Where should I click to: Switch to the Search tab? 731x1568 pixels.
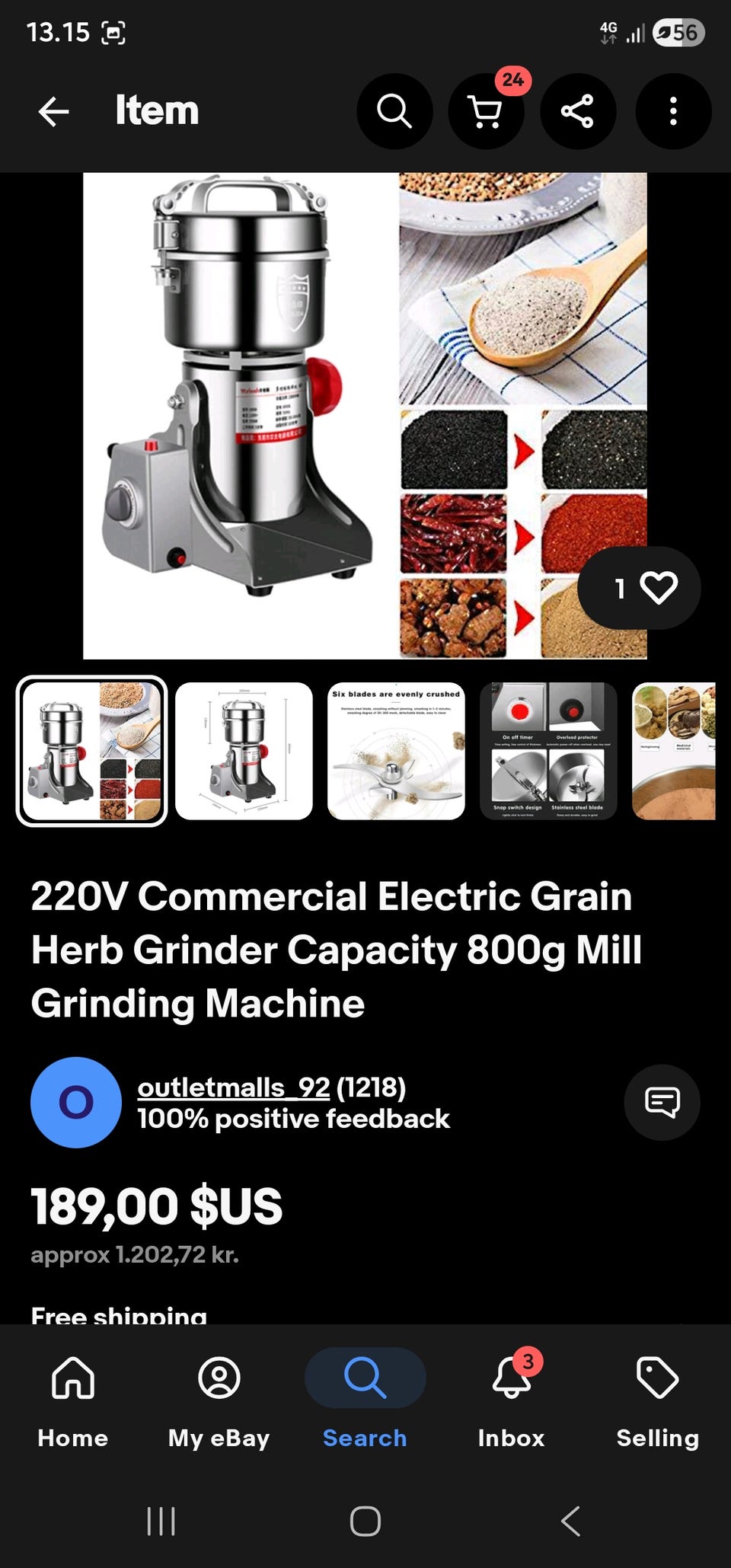pyautogui.click(x=365, y=1400)
